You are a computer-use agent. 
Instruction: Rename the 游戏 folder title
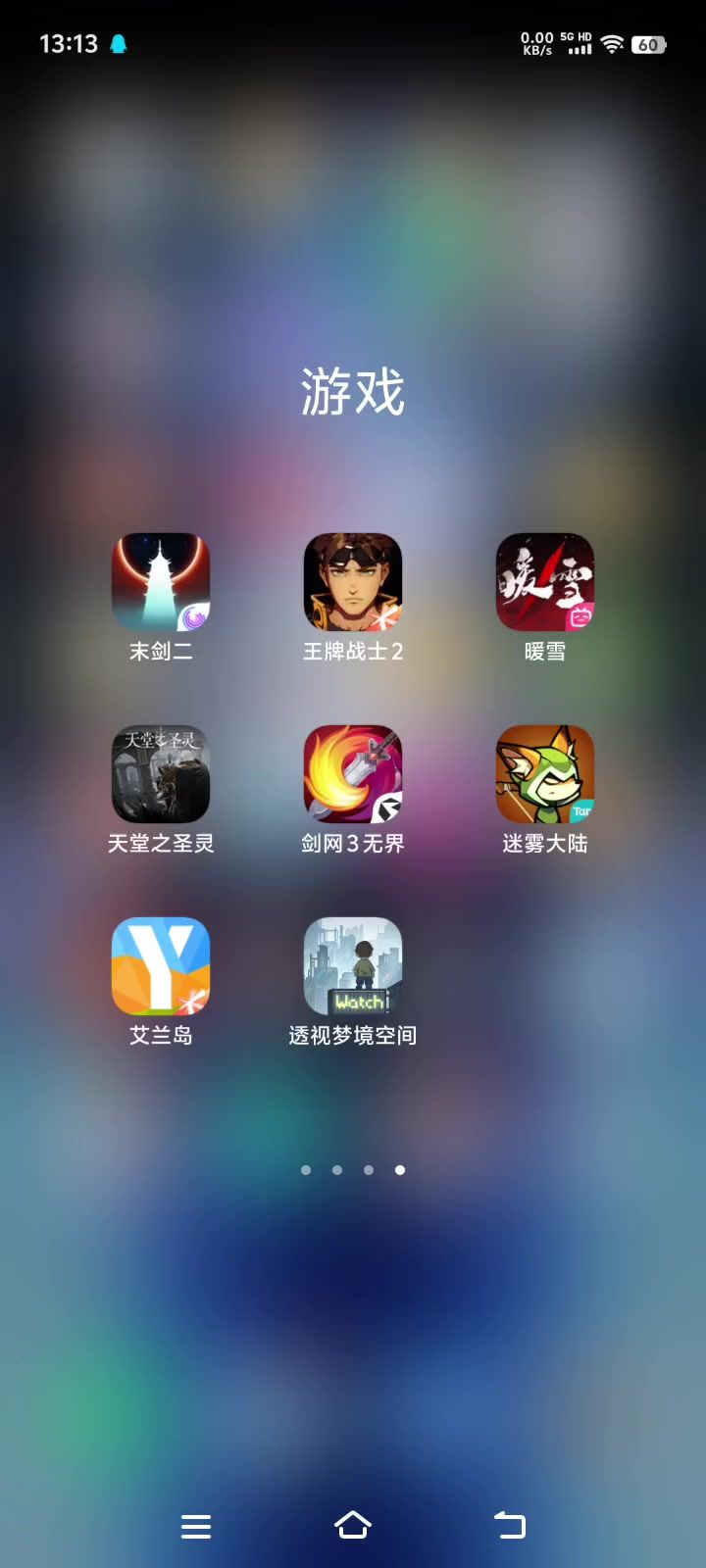pyautogui.click(x=353, y=392)
